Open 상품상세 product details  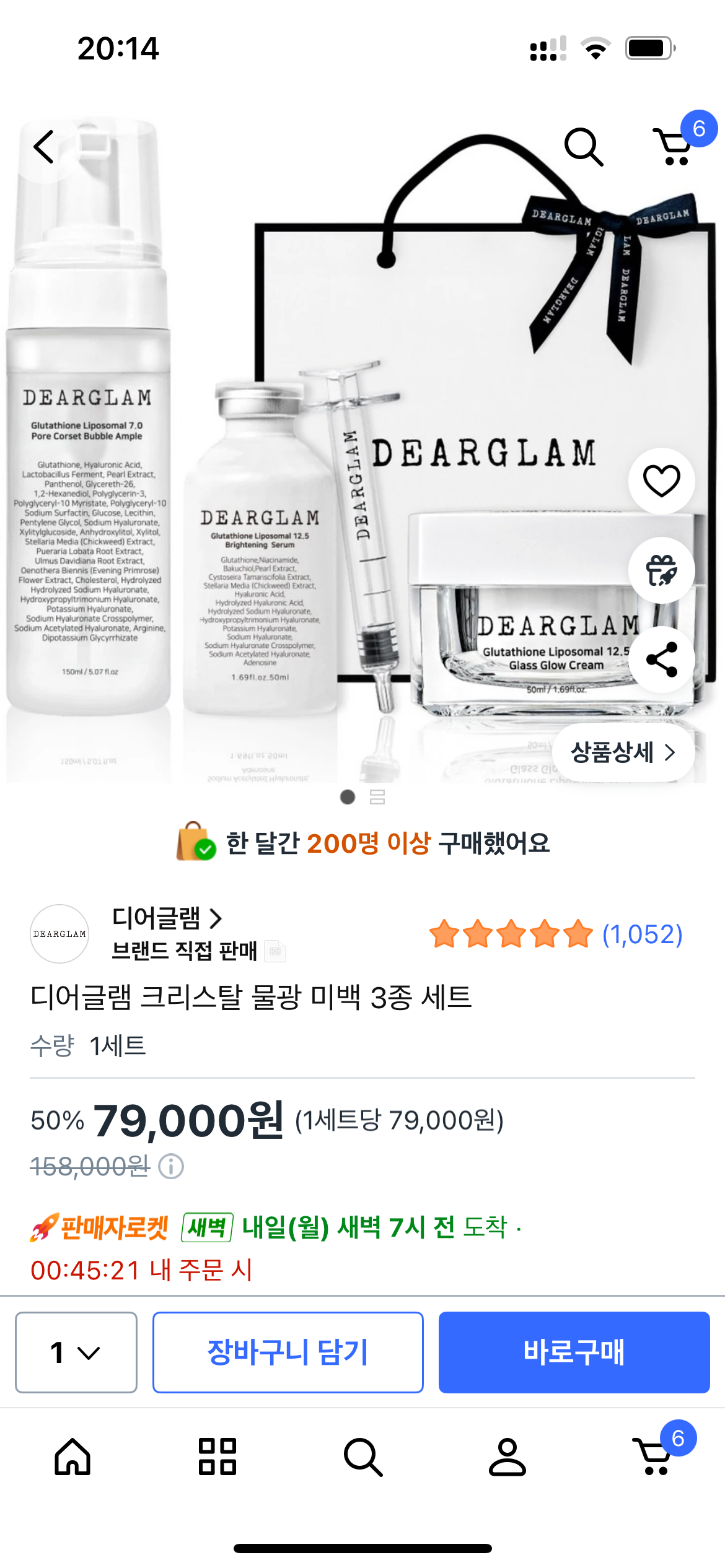pyautogui.click(x=623, y=752)
